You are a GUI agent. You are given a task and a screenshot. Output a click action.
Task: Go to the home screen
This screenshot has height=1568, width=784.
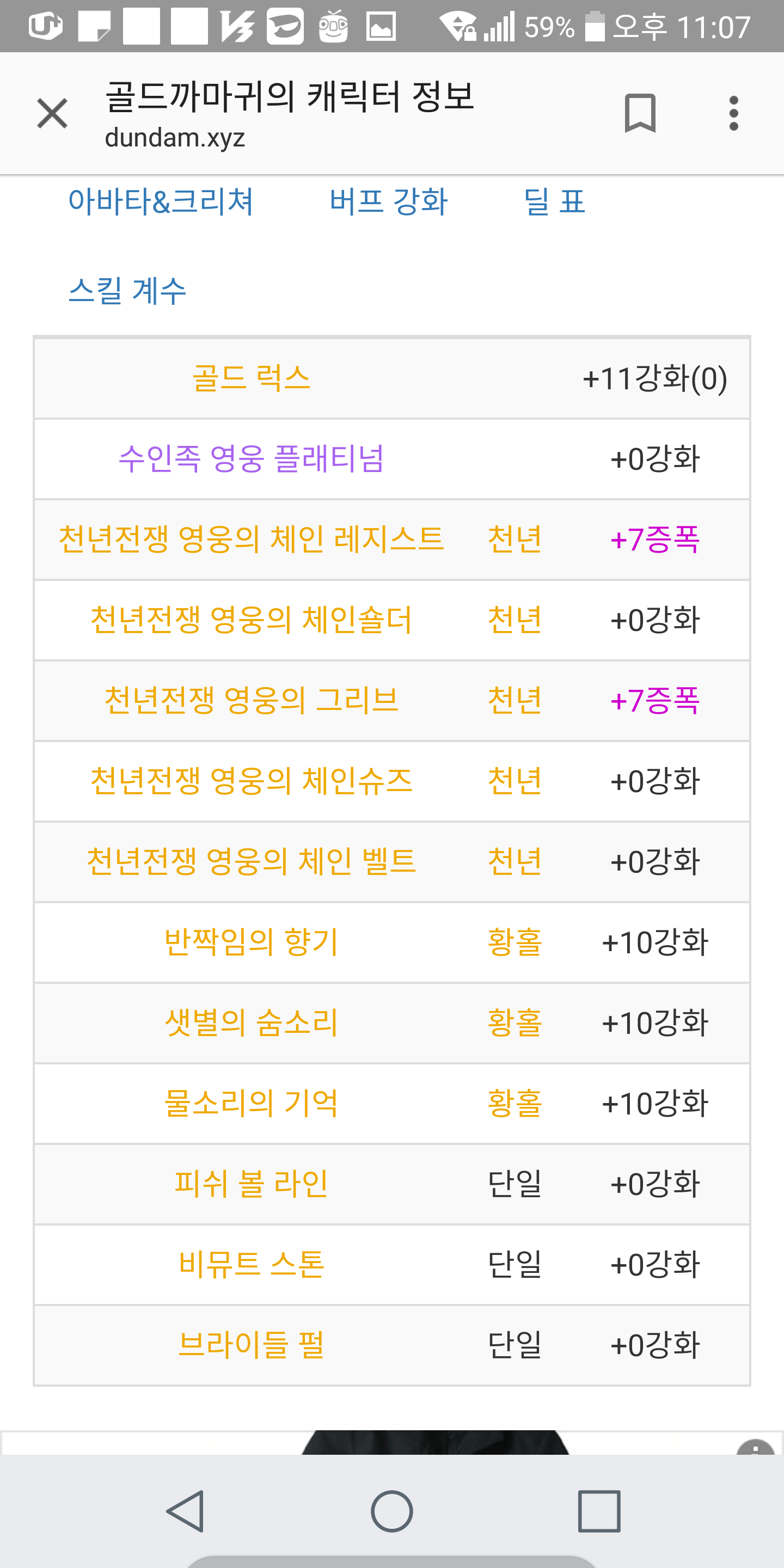coord(392,1511)
